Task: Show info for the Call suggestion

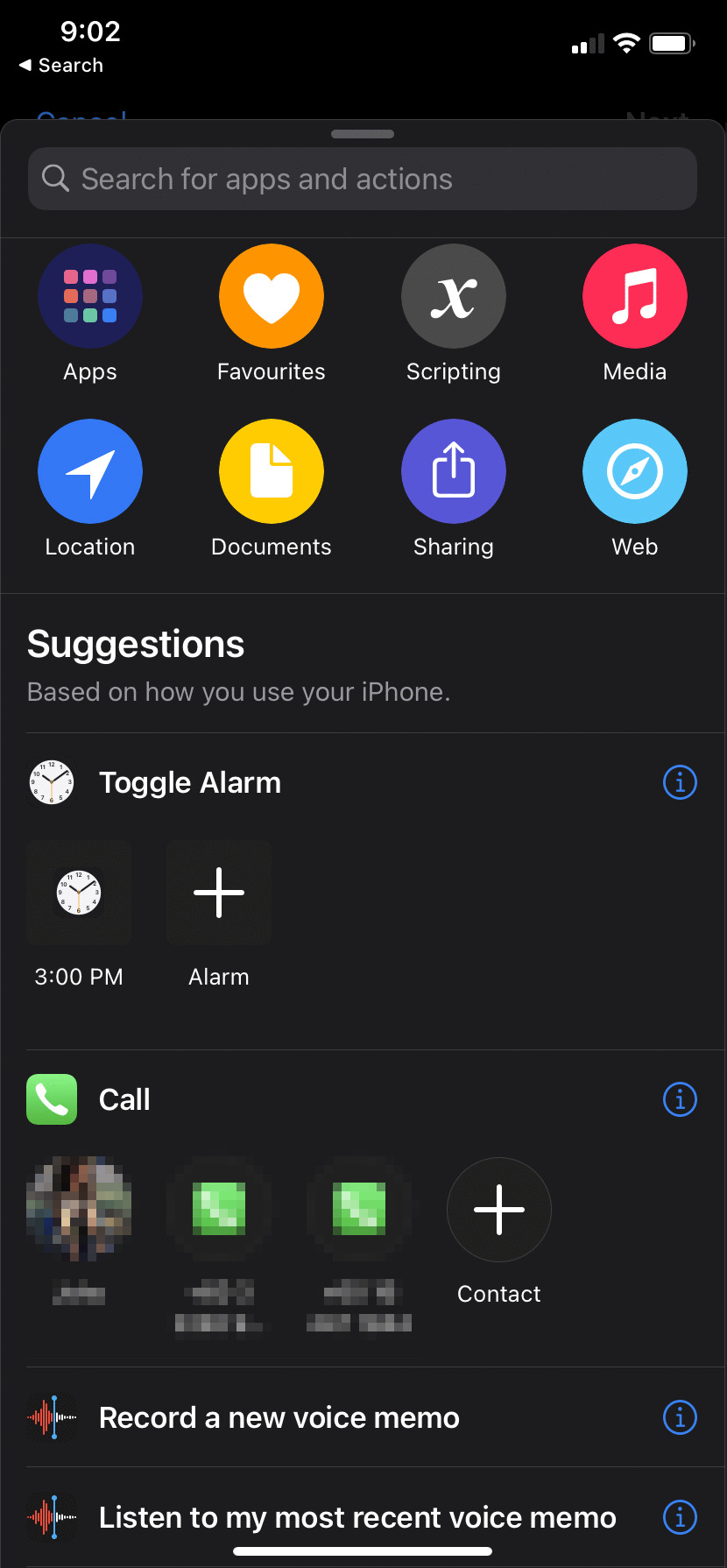Action: (680, 1098)
